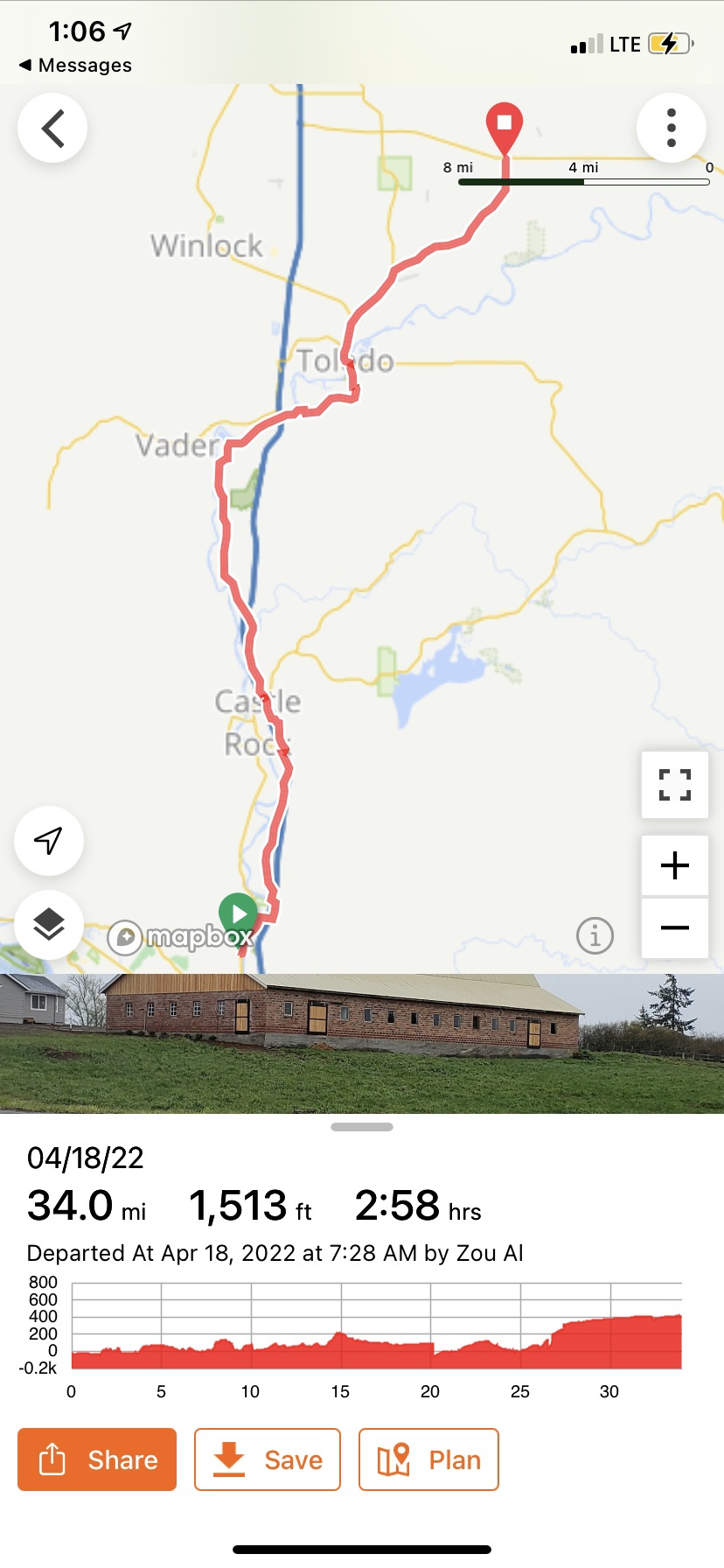Expand the map to fullscreen
Viewport: 724px width, 1568px height.
pos(674,785)
